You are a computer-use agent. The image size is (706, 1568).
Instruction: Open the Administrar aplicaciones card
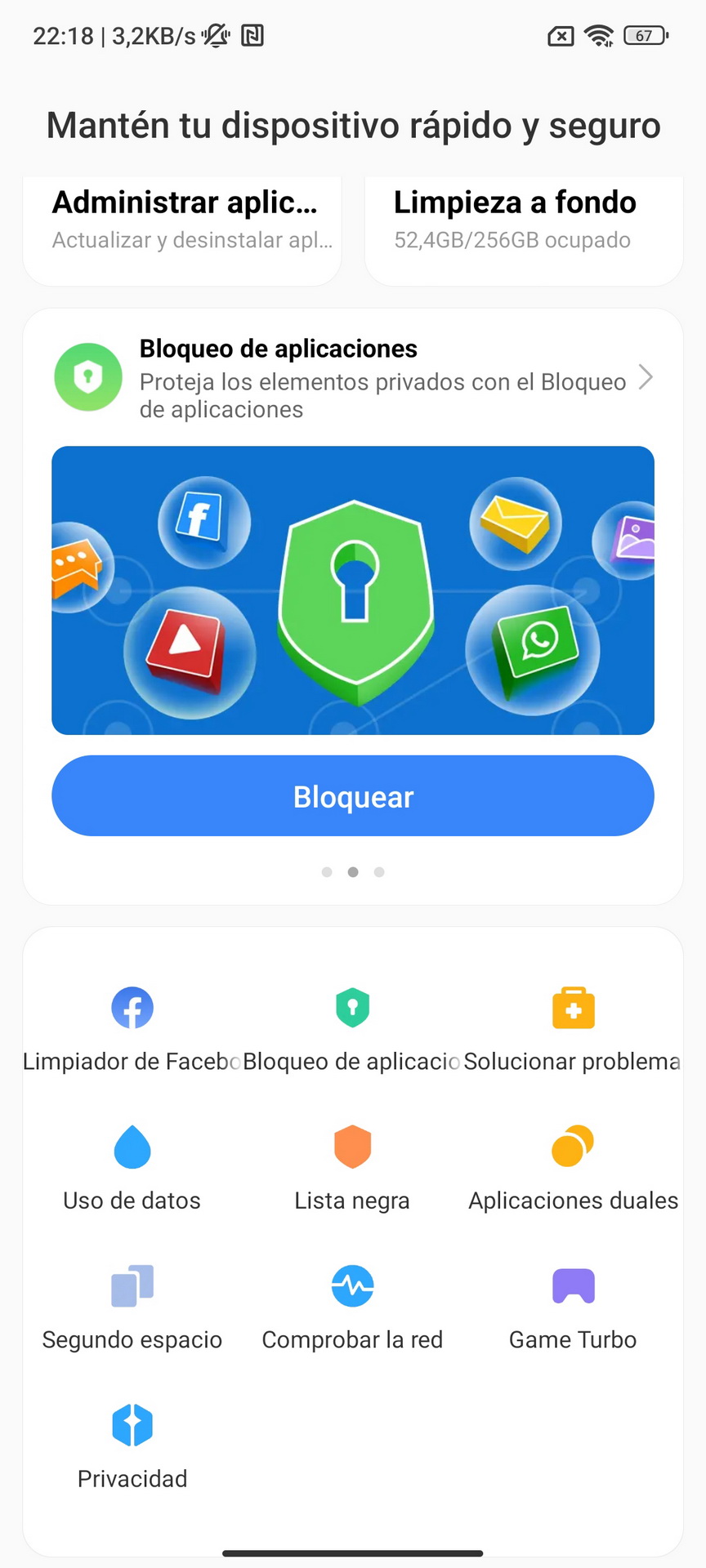pos(182,231)
